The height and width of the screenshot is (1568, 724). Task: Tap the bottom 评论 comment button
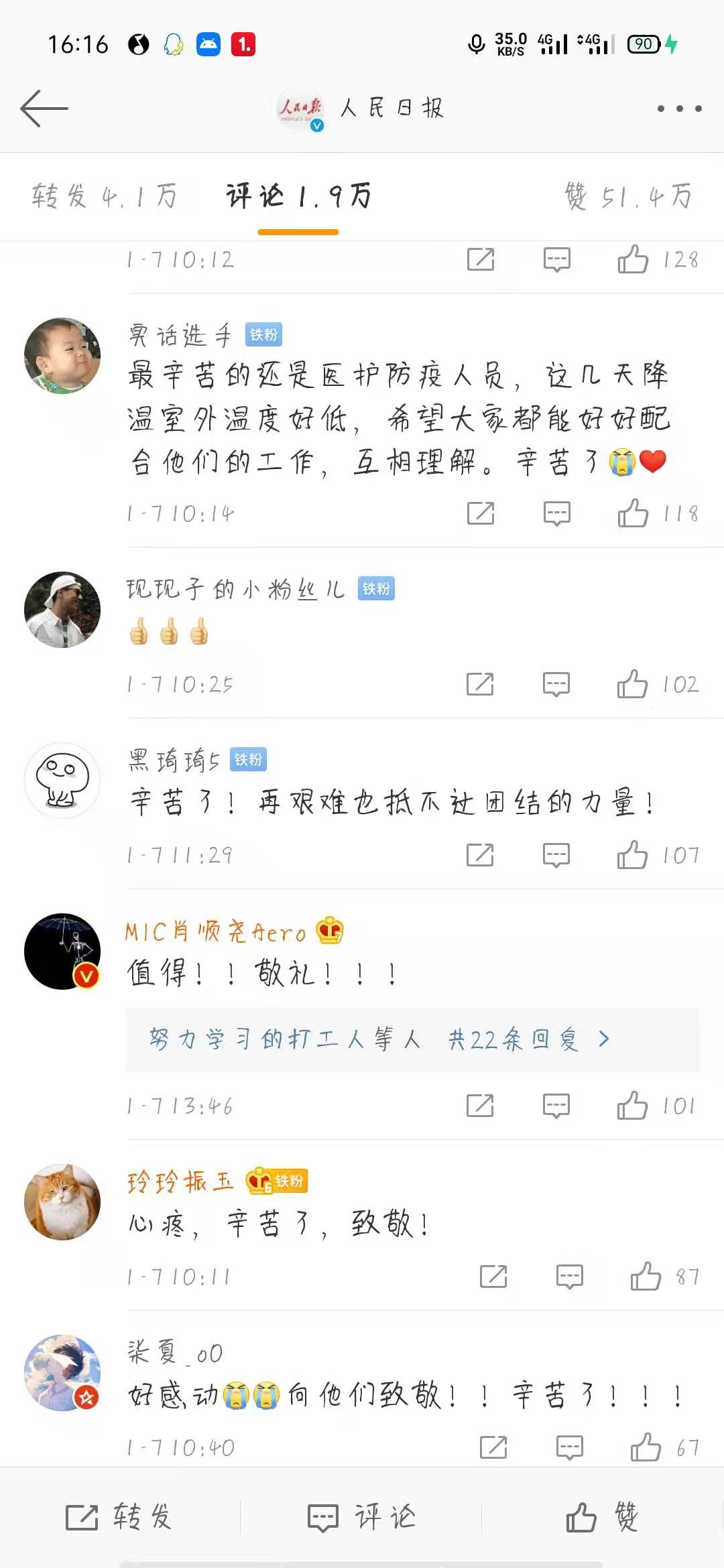362,1518
